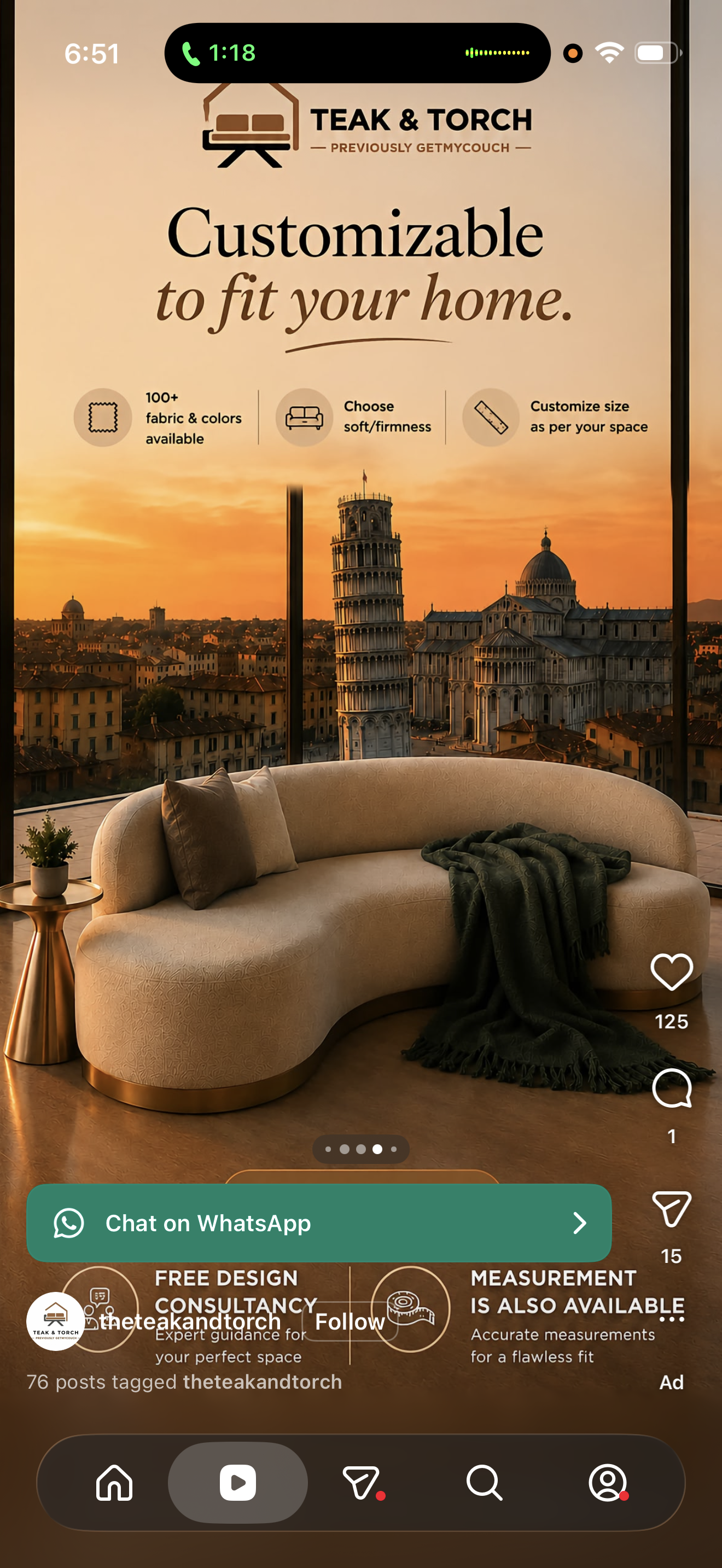Screen dimensions: 722x1568
Task: Share this post via send icon
Action: click(x=672, y=1208)
